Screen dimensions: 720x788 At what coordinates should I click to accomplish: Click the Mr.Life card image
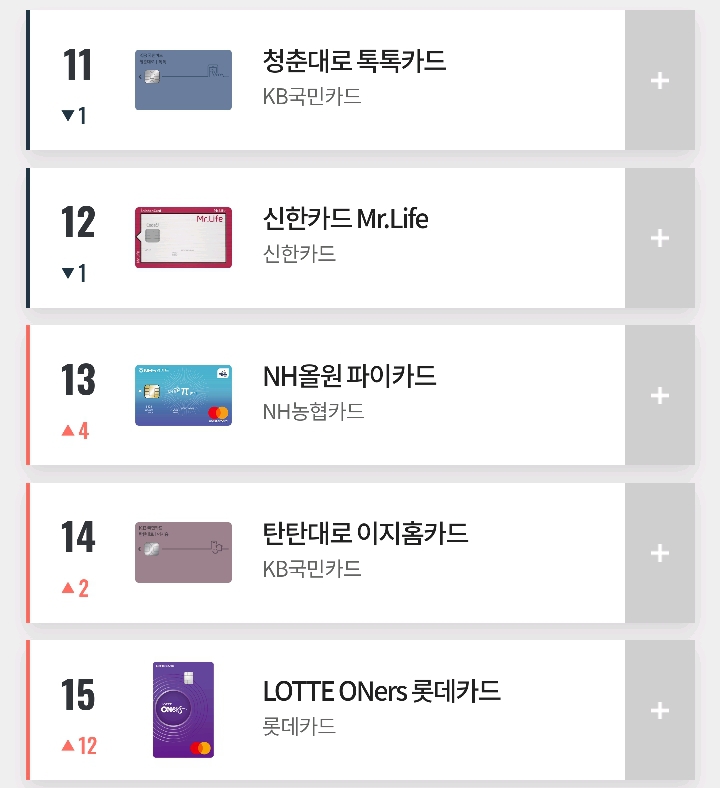(x=183, y=237)
